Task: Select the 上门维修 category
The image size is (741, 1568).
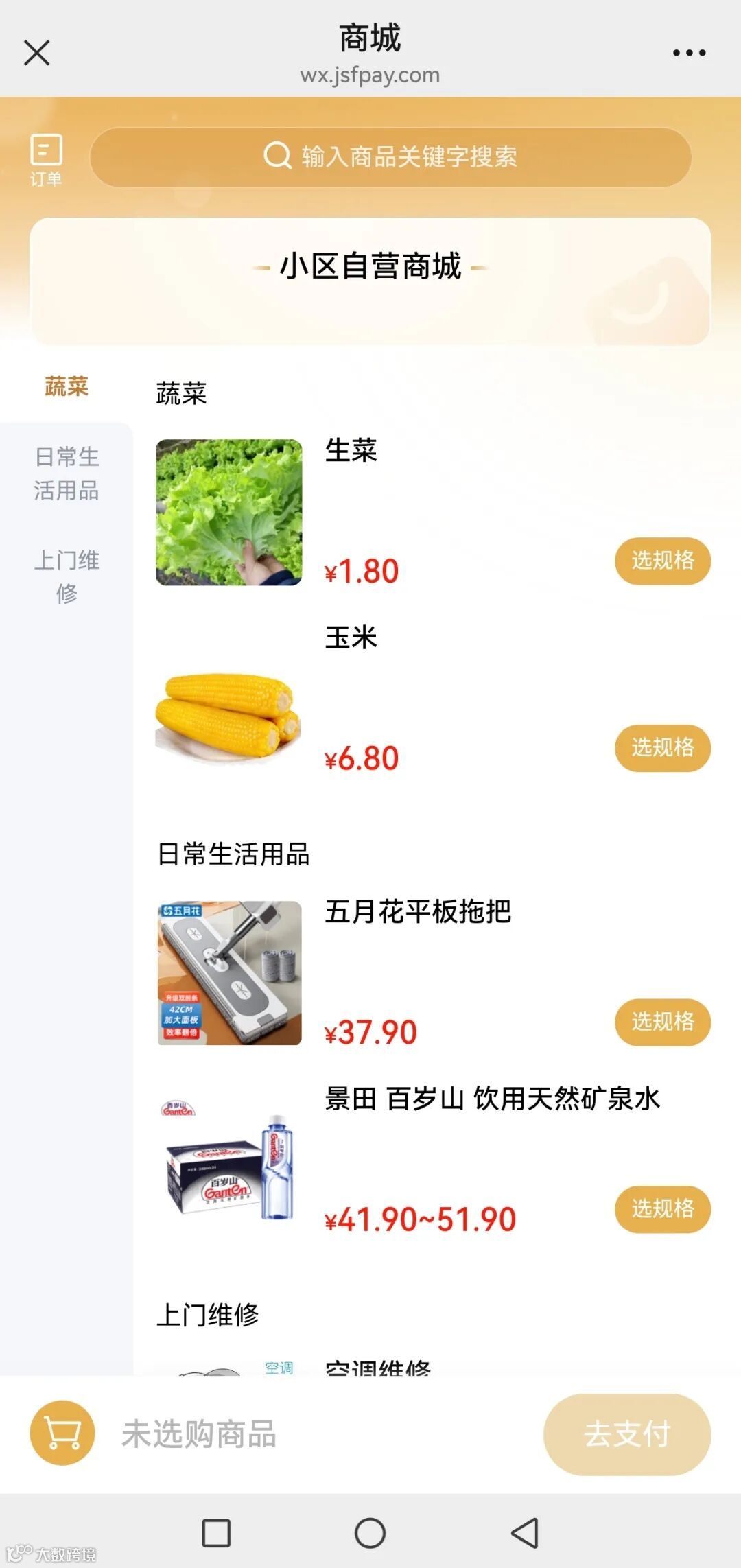Action: pos(67,576)
